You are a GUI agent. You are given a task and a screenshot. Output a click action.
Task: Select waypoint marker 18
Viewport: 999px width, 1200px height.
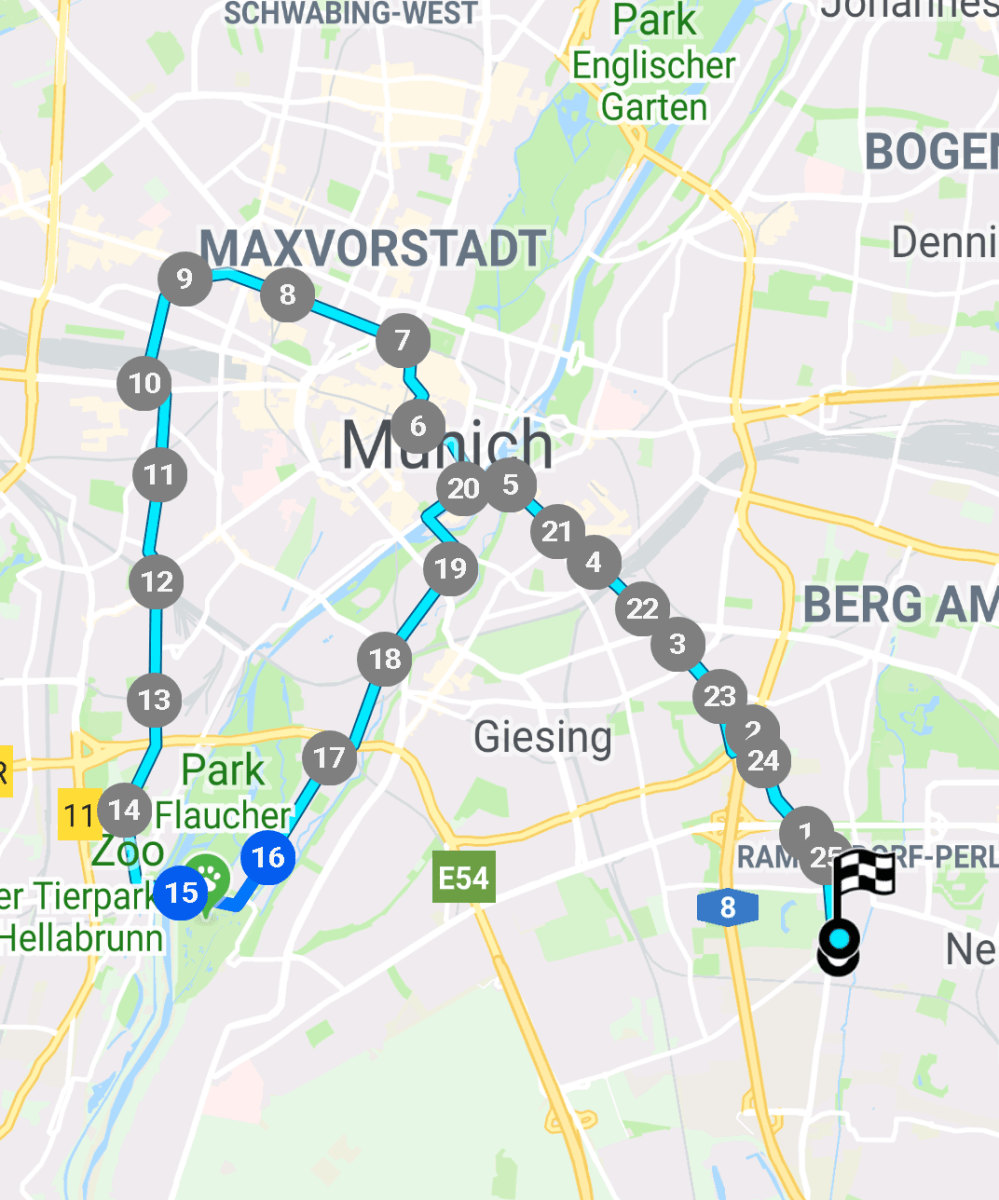click(x=385, y=659)
